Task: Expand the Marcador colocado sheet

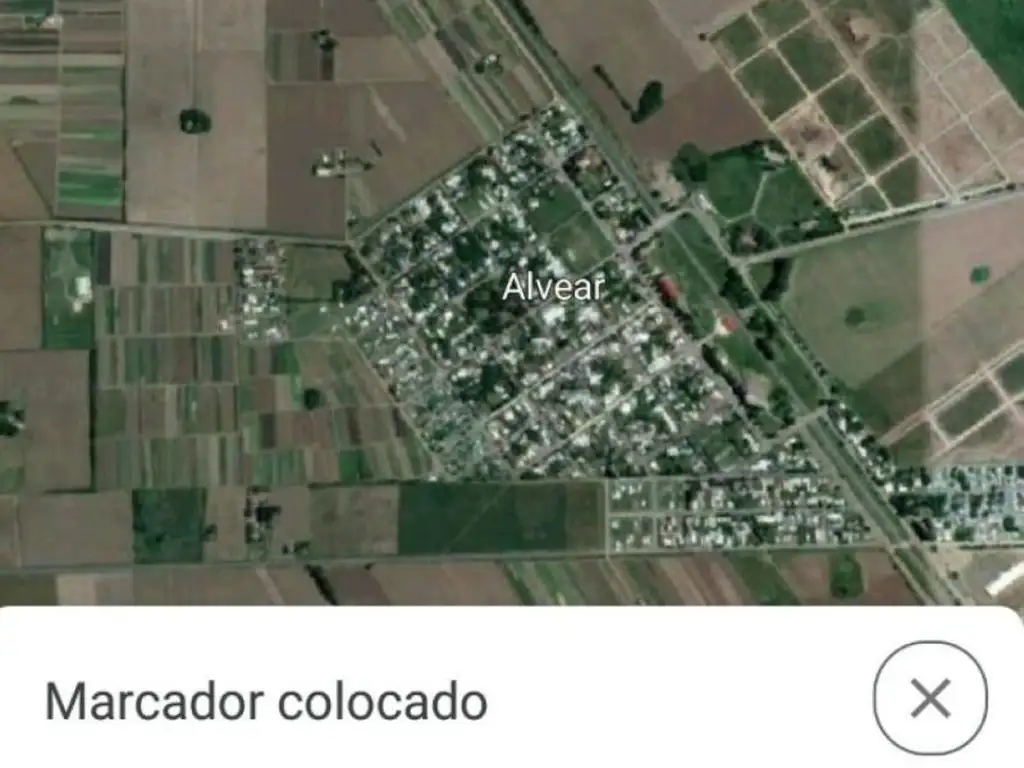Action: [x=266, y=701]
